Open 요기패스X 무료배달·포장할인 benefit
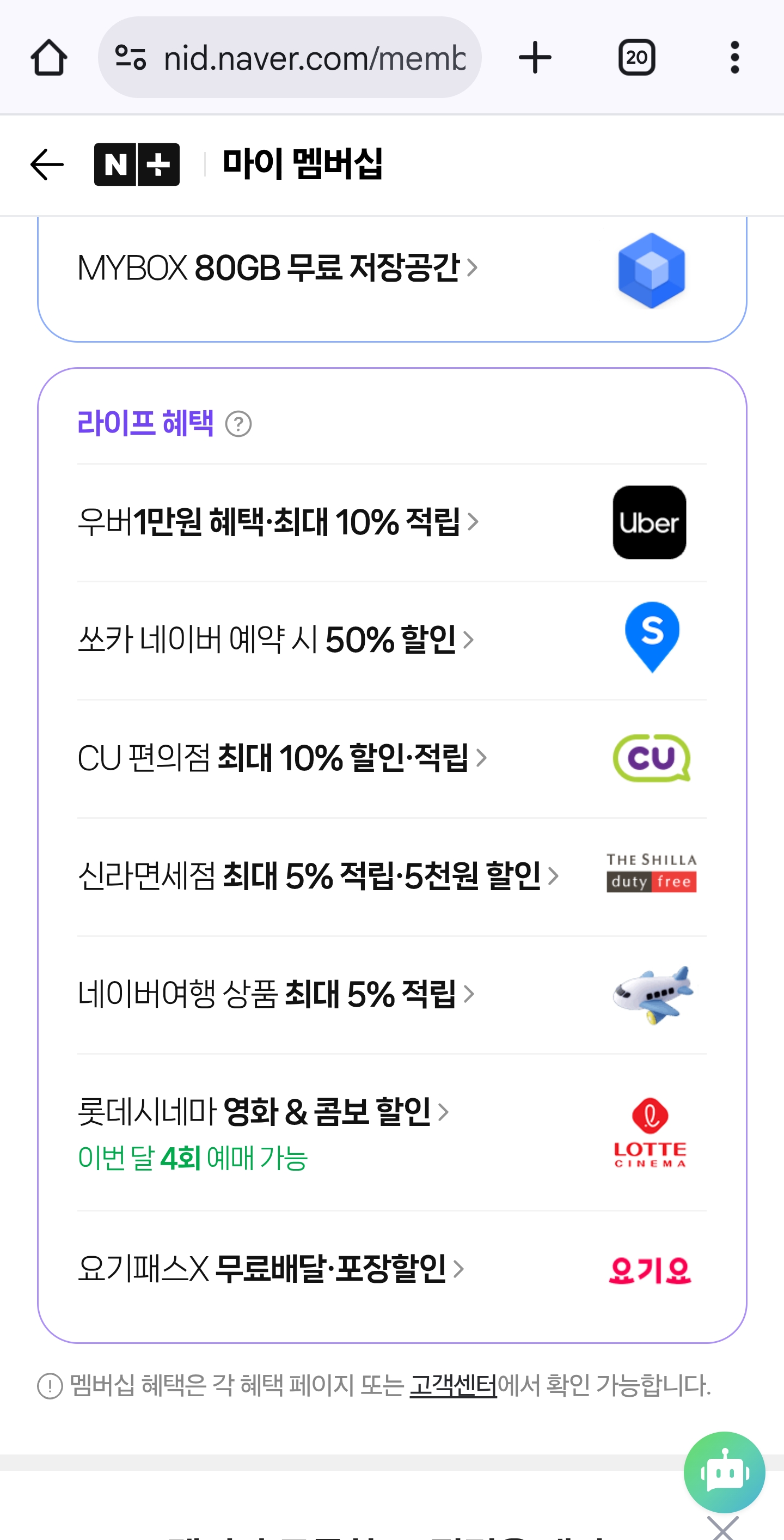 [271, 1269]
